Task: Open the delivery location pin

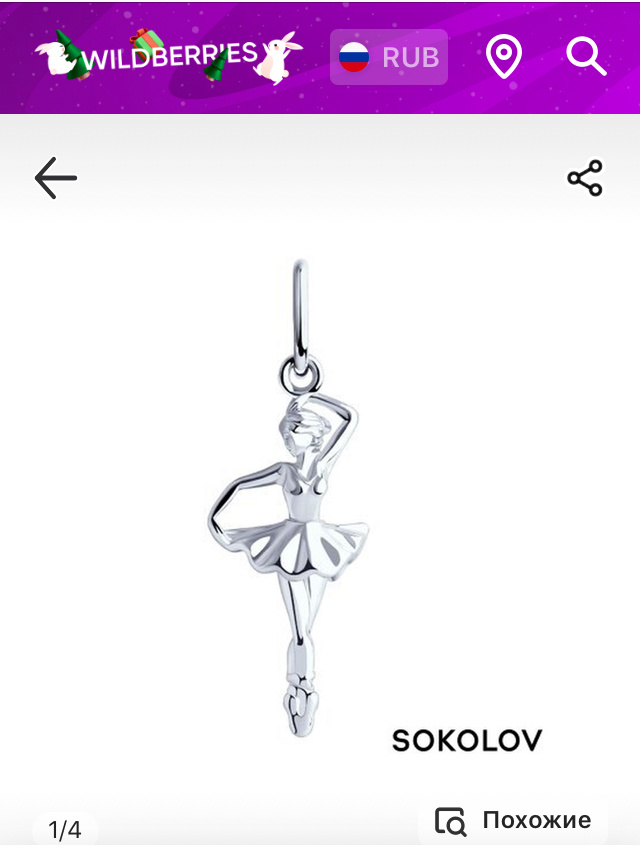Action: (504, 57)
